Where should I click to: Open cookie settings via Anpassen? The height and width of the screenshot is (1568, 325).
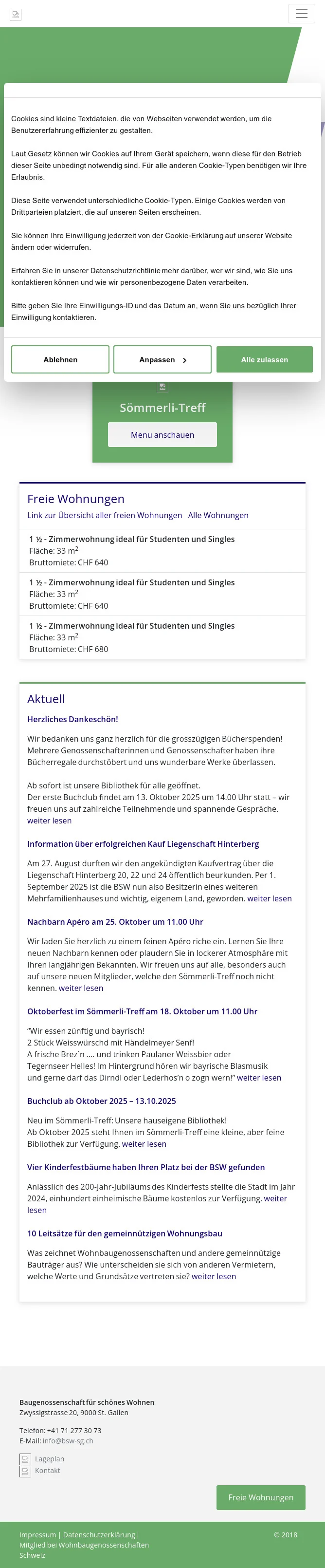pyautogui.click(x=162, y=360)
